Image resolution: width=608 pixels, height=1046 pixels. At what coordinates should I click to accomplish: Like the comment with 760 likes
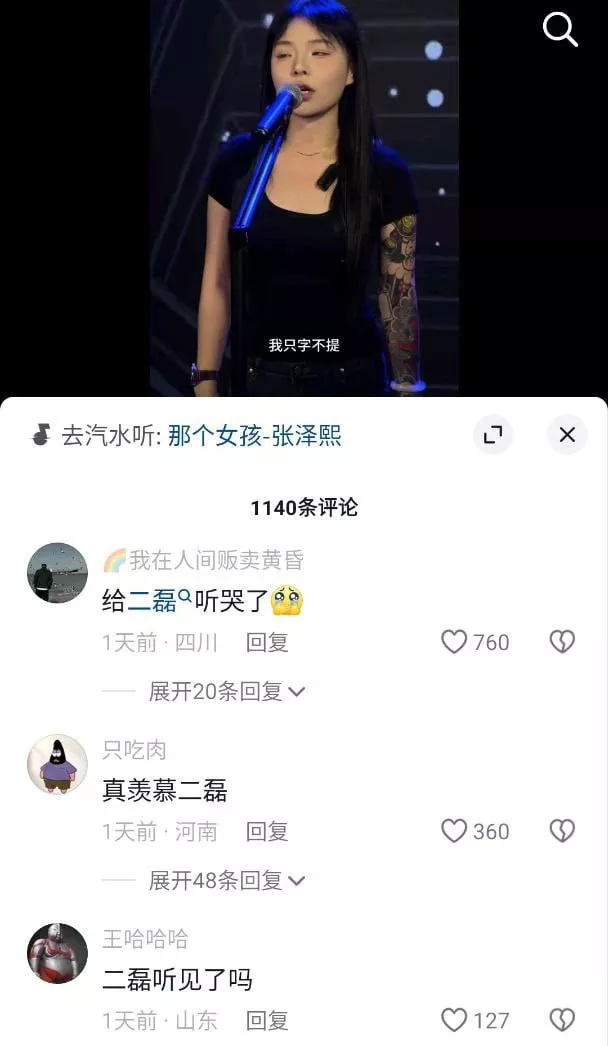click(x=475, y=642)
